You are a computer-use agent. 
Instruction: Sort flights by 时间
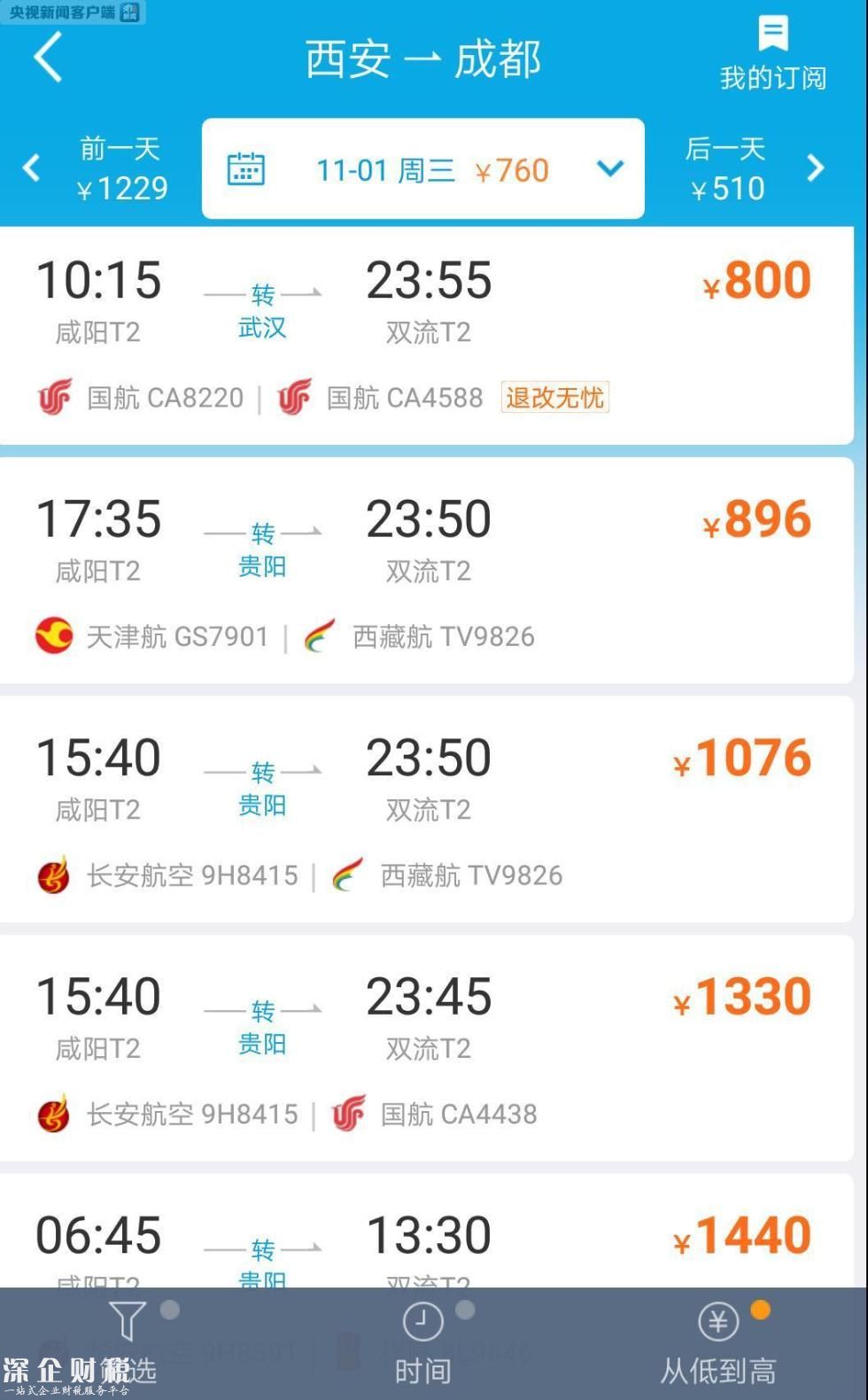[423, 1342]
